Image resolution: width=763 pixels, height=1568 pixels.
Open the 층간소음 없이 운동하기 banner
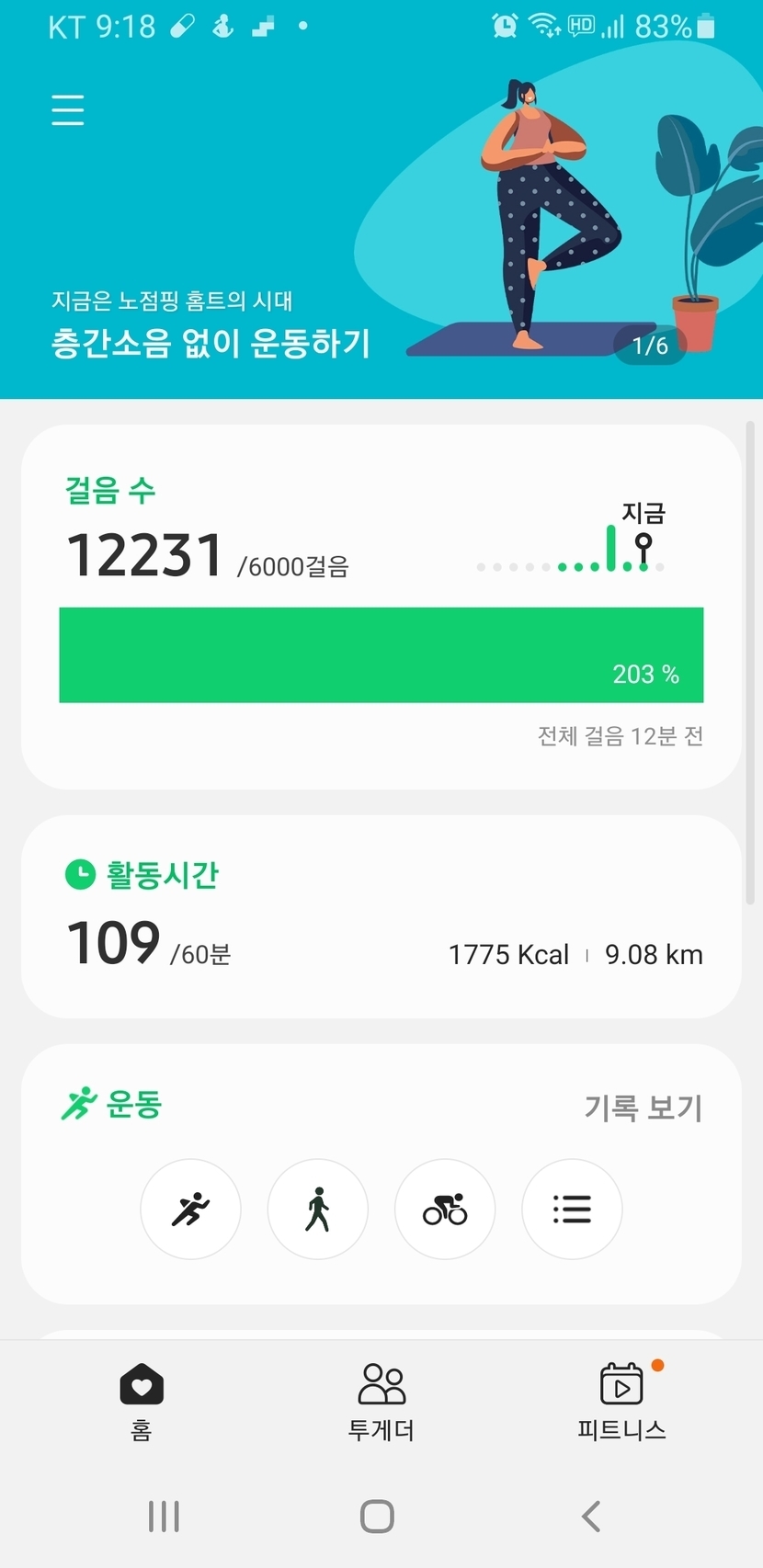pos(211,342)
